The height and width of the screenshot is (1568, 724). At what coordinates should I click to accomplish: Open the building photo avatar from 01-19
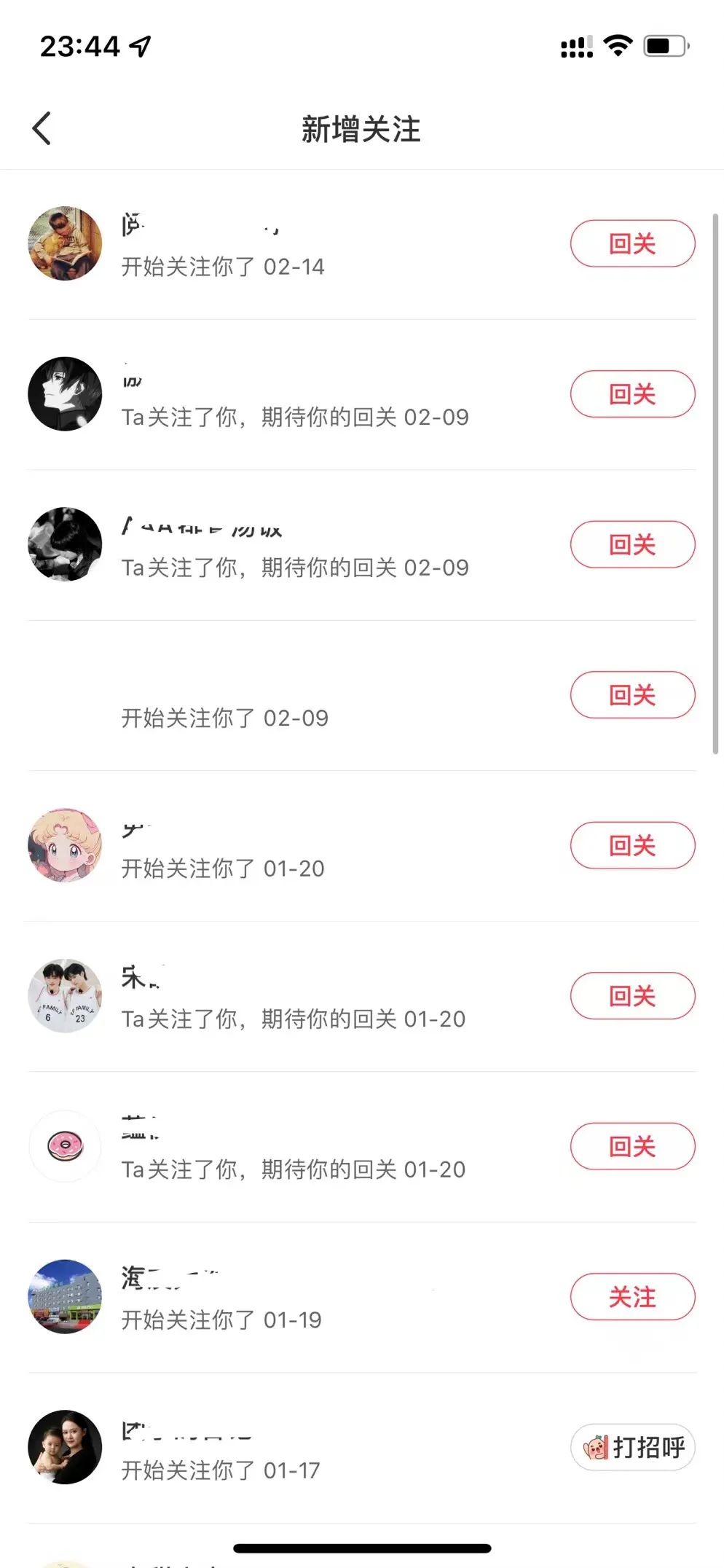pyautogui.click(x=65, y=1297)
